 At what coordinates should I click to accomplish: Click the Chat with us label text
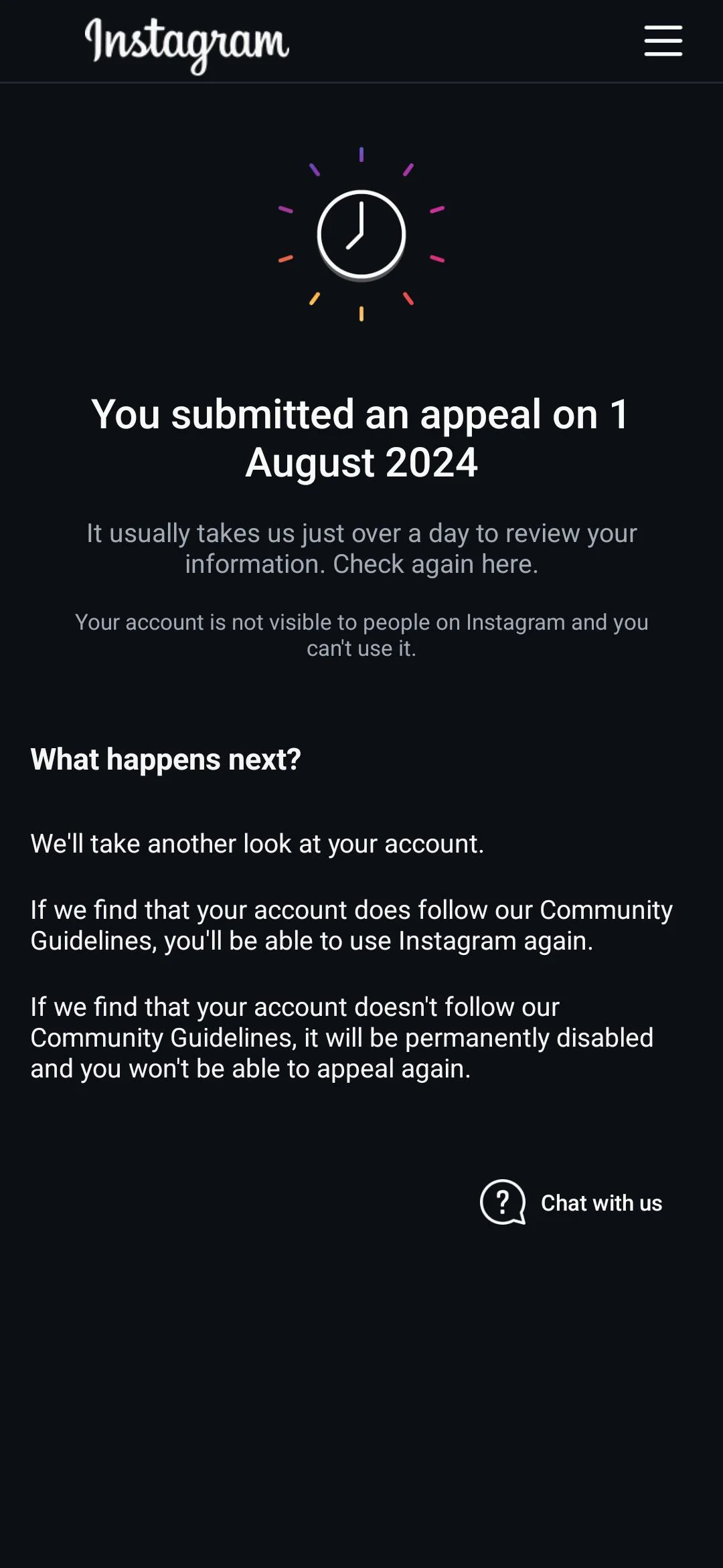[x=601, y=1202]
